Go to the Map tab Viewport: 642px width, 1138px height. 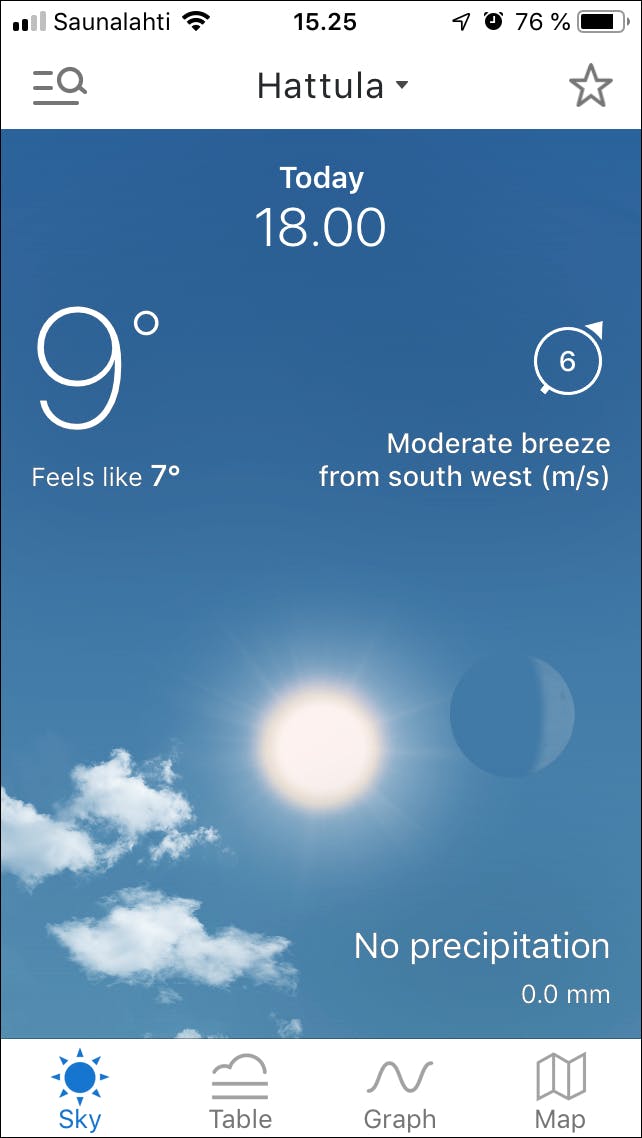pos(560,1090)
